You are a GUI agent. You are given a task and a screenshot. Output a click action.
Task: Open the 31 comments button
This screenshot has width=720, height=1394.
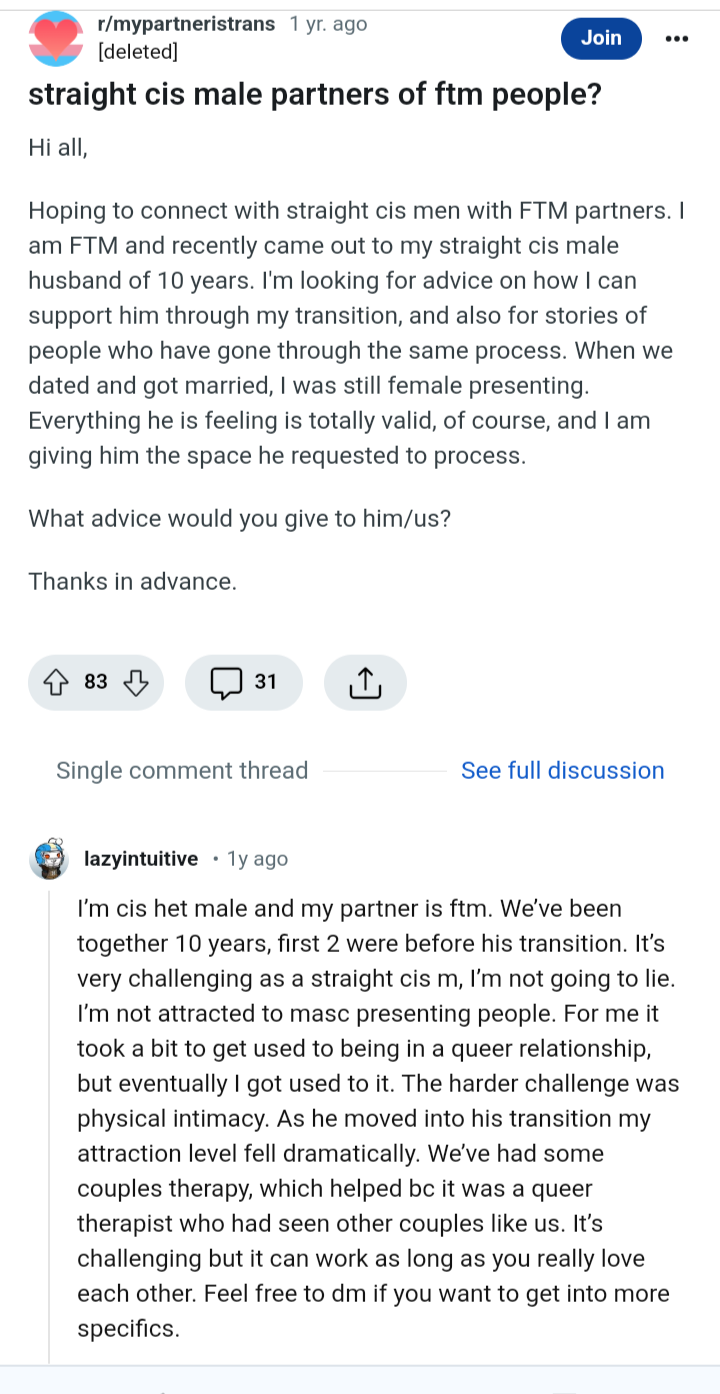point(244,682)
